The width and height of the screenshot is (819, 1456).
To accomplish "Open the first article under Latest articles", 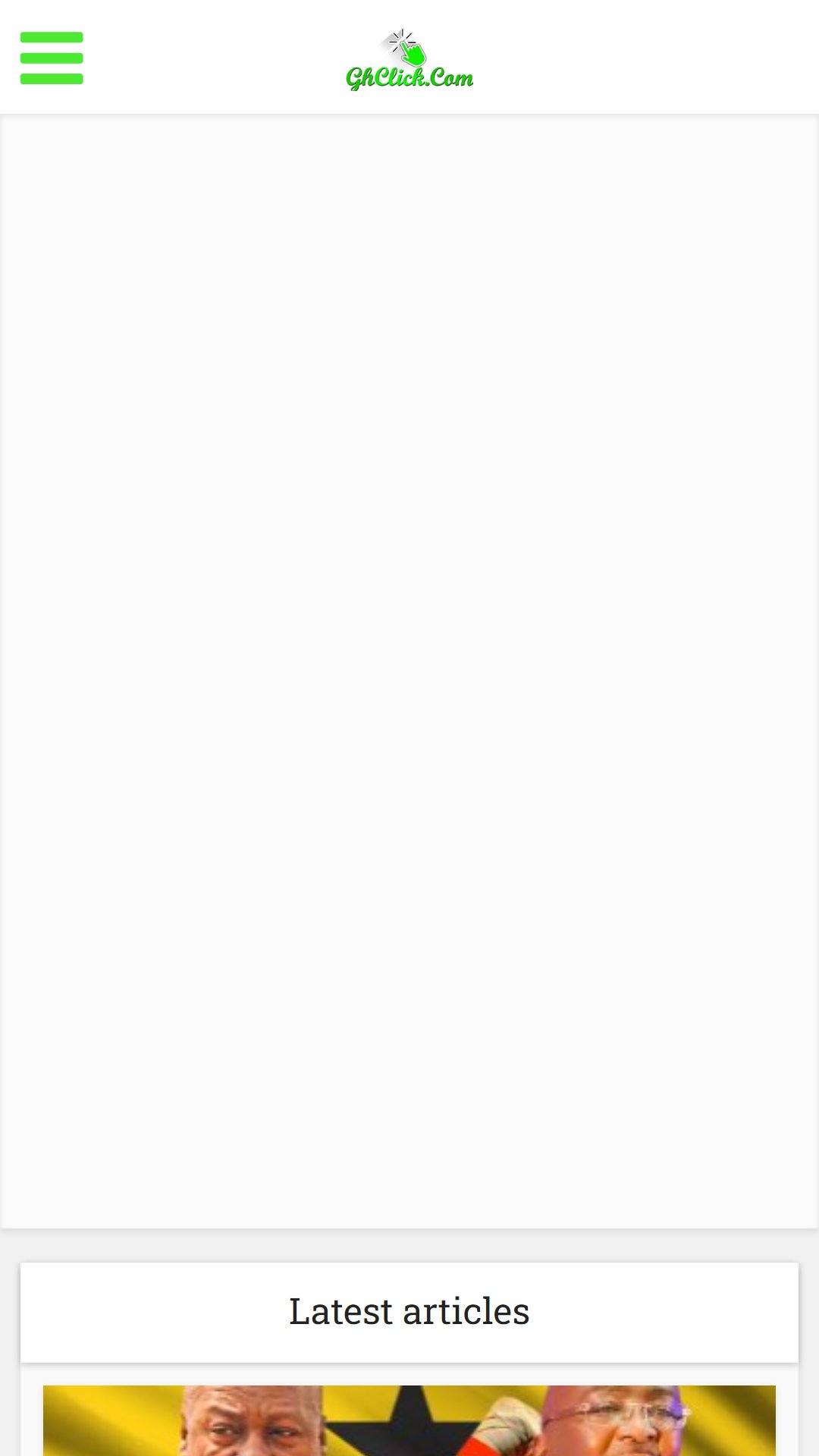I will pos(409,1420).
